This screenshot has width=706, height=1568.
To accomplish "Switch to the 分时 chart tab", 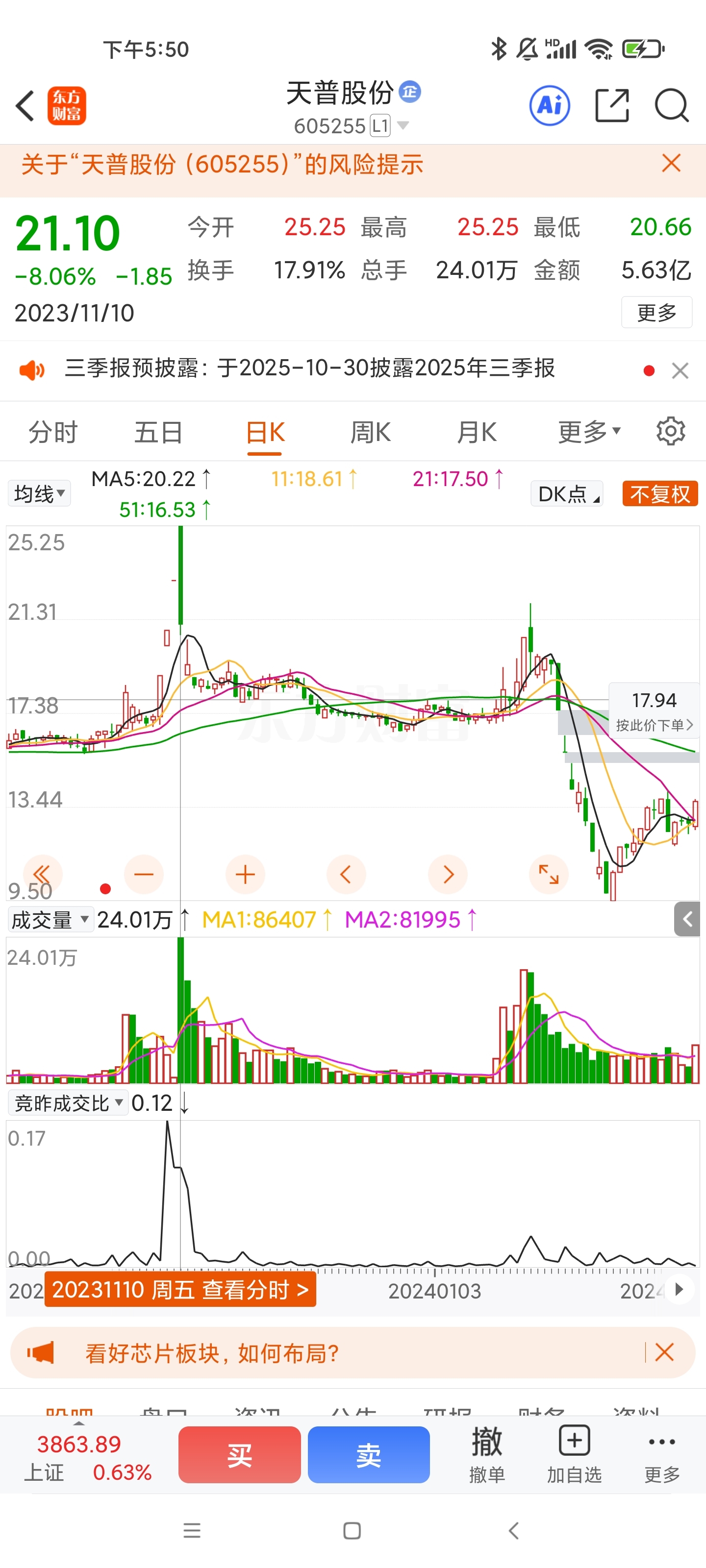I will coord(53,433).
